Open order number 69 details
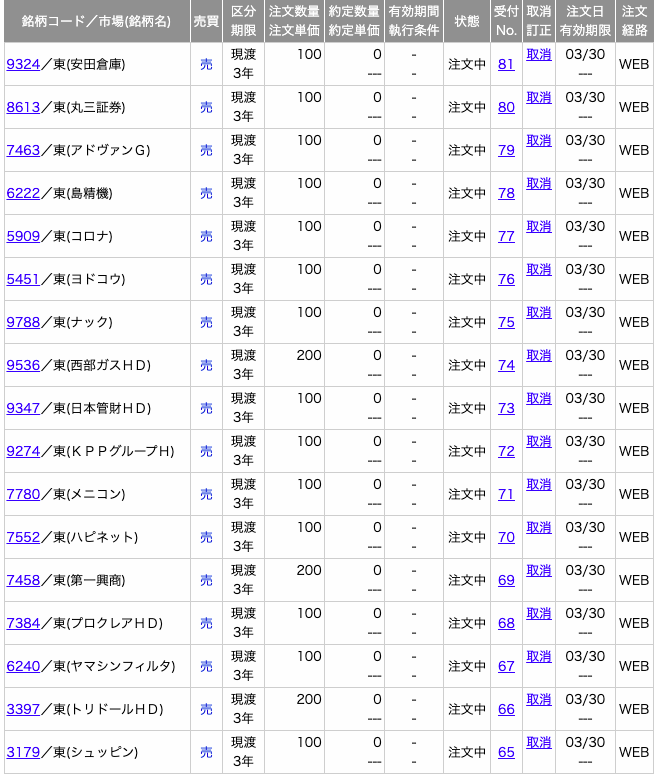 click(x=506, y=580)
